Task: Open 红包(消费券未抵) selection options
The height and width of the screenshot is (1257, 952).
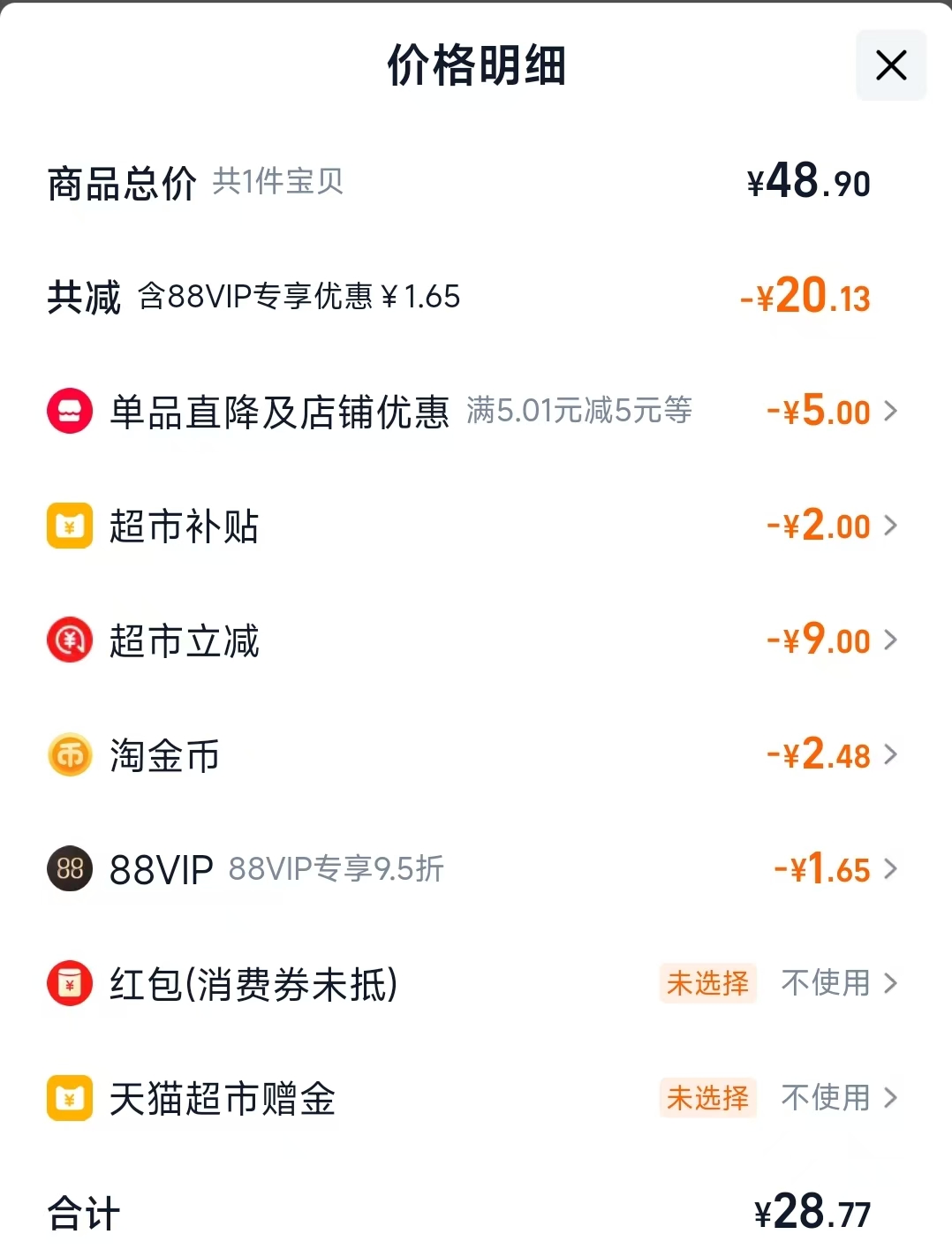Action: (893, 983)
